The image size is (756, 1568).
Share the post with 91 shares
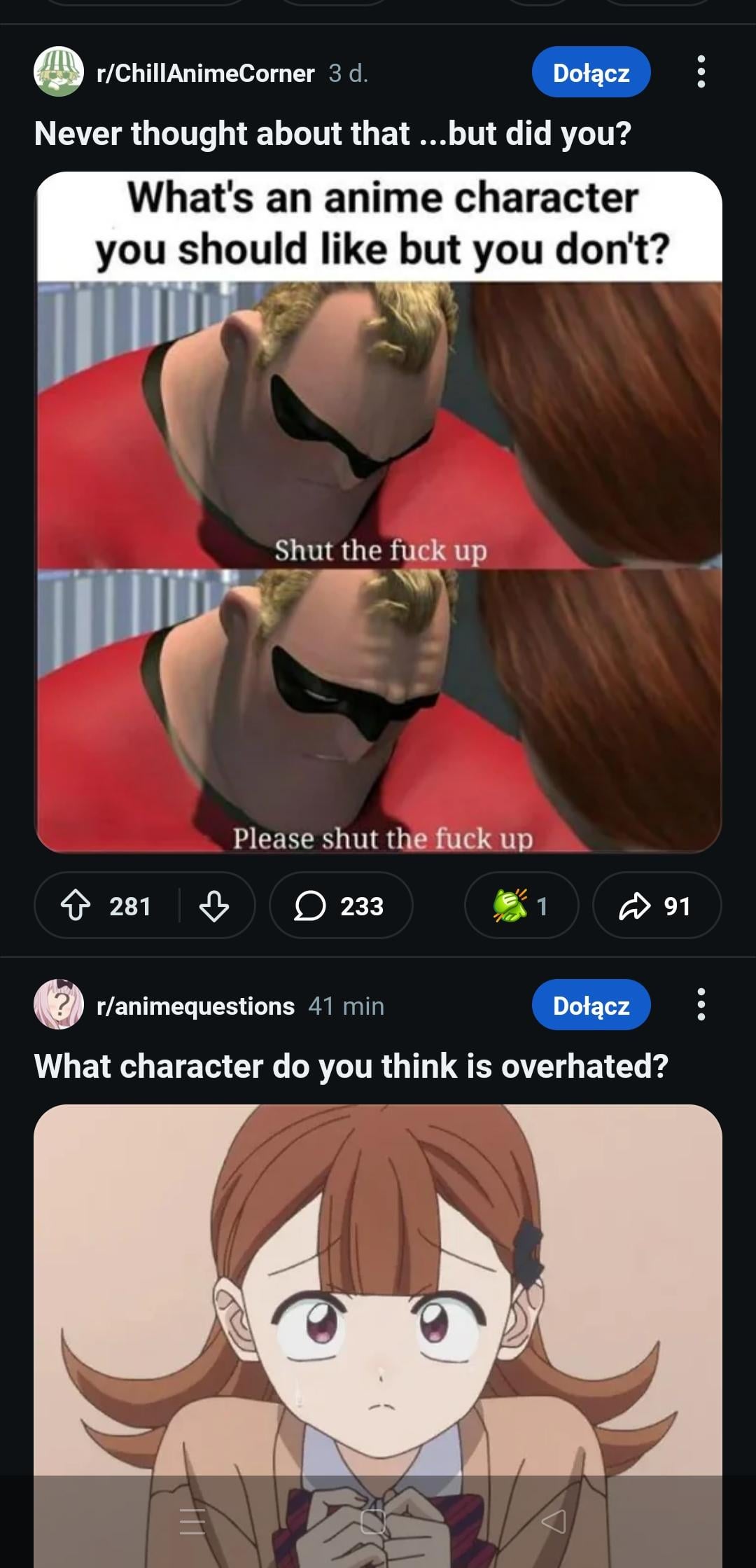click(x=656, y=906)
